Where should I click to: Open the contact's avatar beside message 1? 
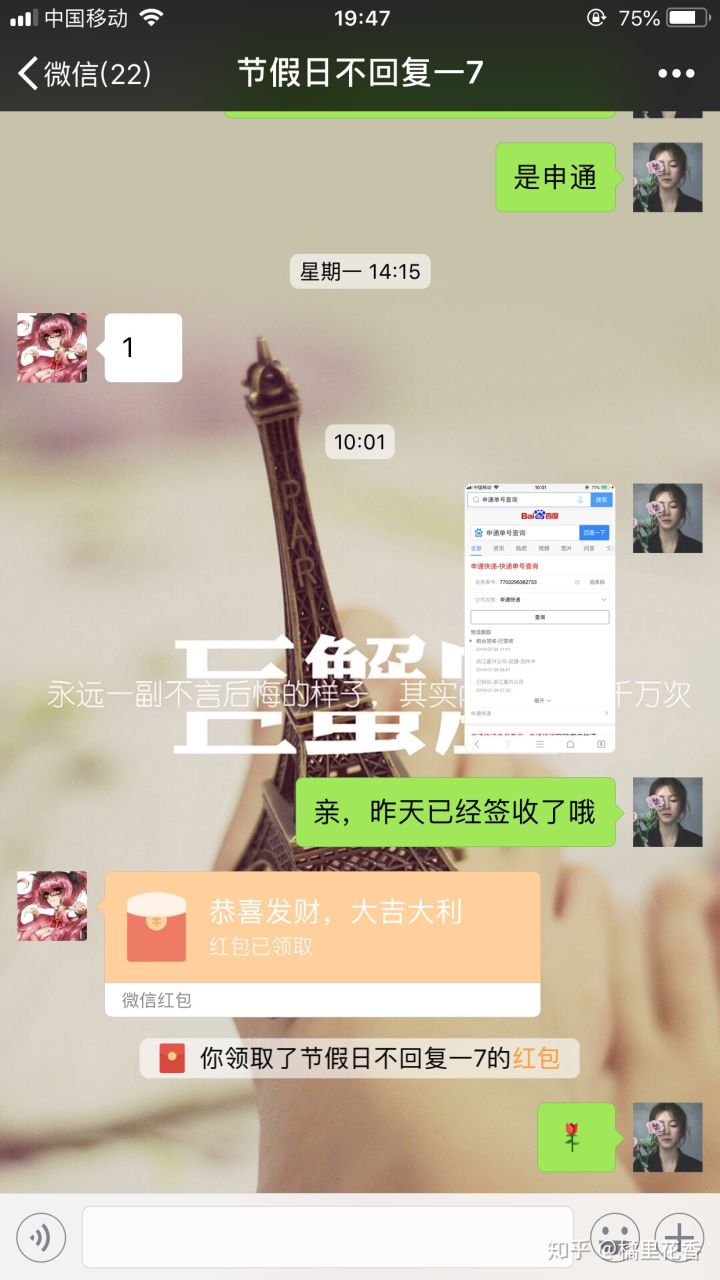52,348
